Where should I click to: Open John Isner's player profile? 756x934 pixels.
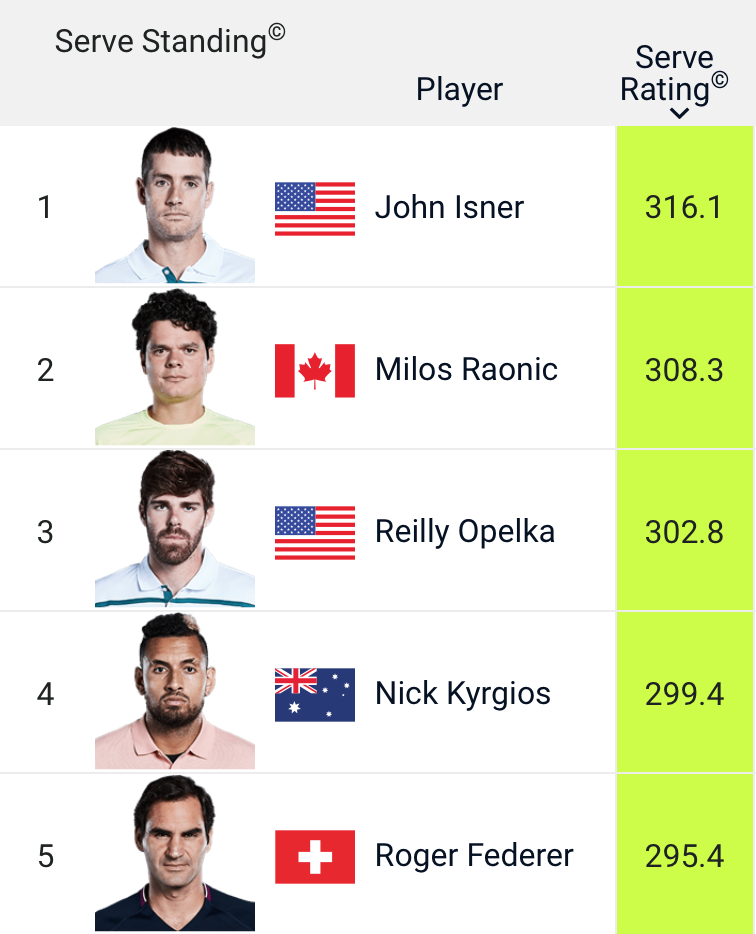click(449, 207)
